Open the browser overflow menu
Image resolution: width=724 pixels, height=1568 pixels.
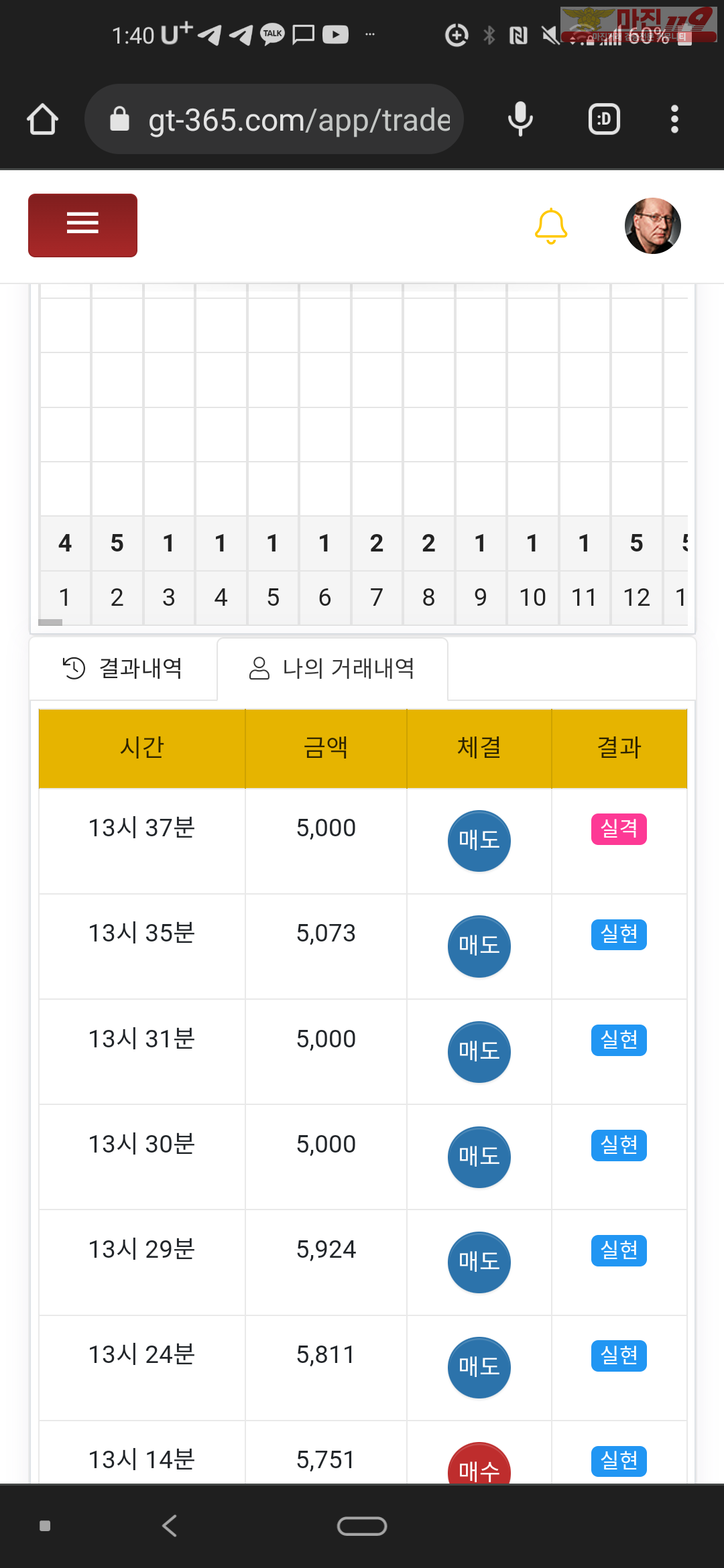coord(674,119)
